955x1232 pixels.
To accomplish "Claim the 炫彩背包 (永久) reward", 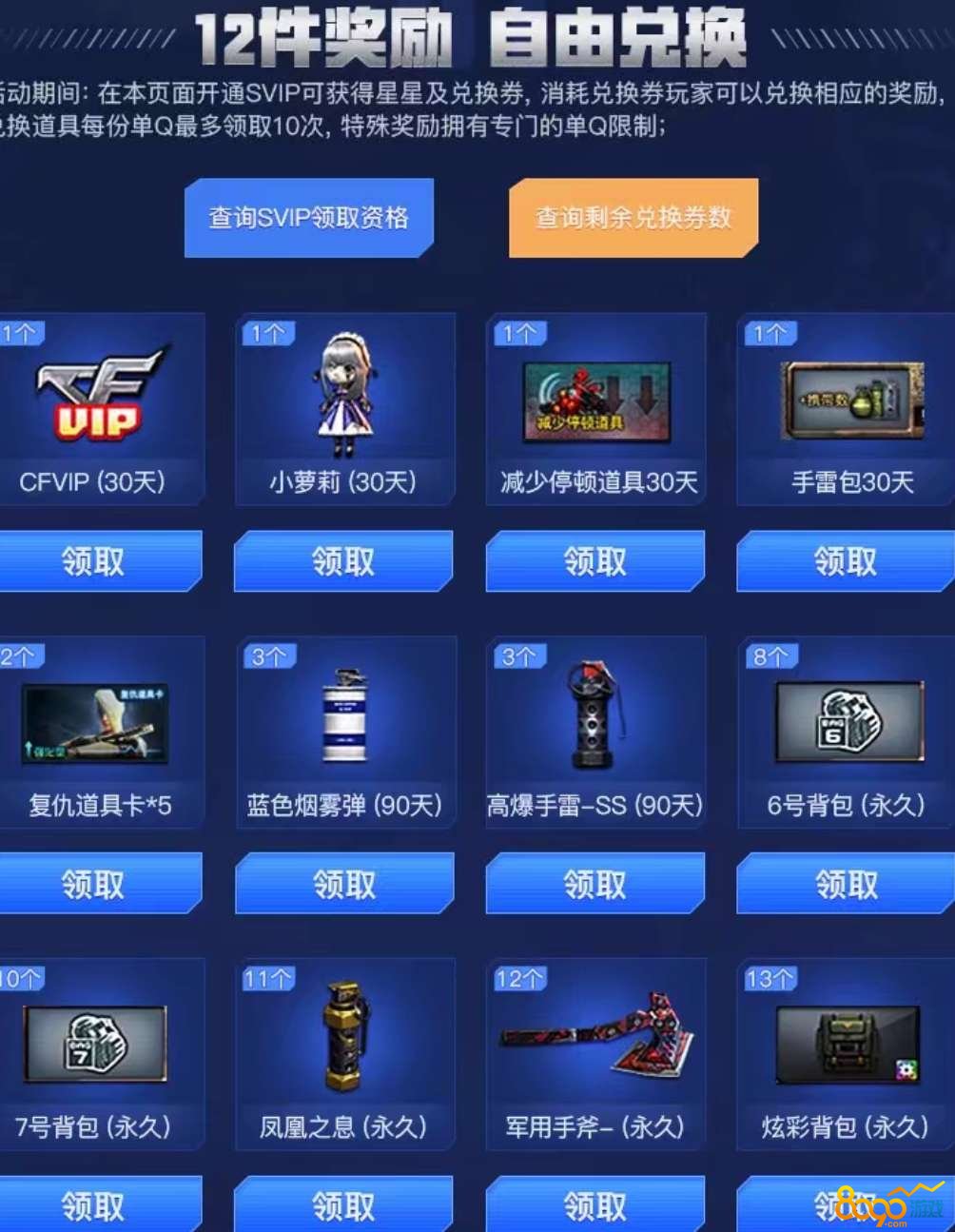I will click(818, 1205).
